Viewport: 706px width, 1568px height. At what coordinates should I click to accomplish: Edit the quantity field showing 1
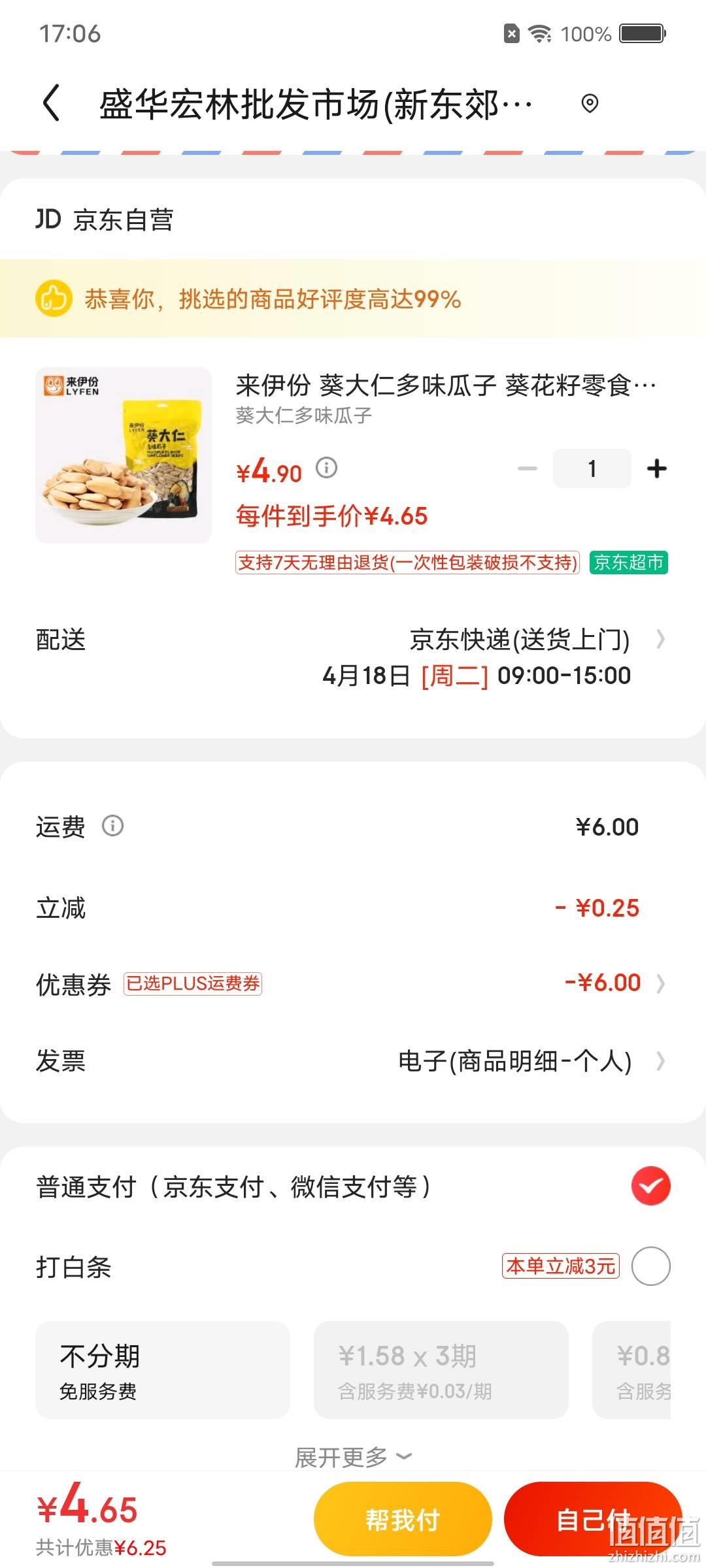tap(592, 468)
